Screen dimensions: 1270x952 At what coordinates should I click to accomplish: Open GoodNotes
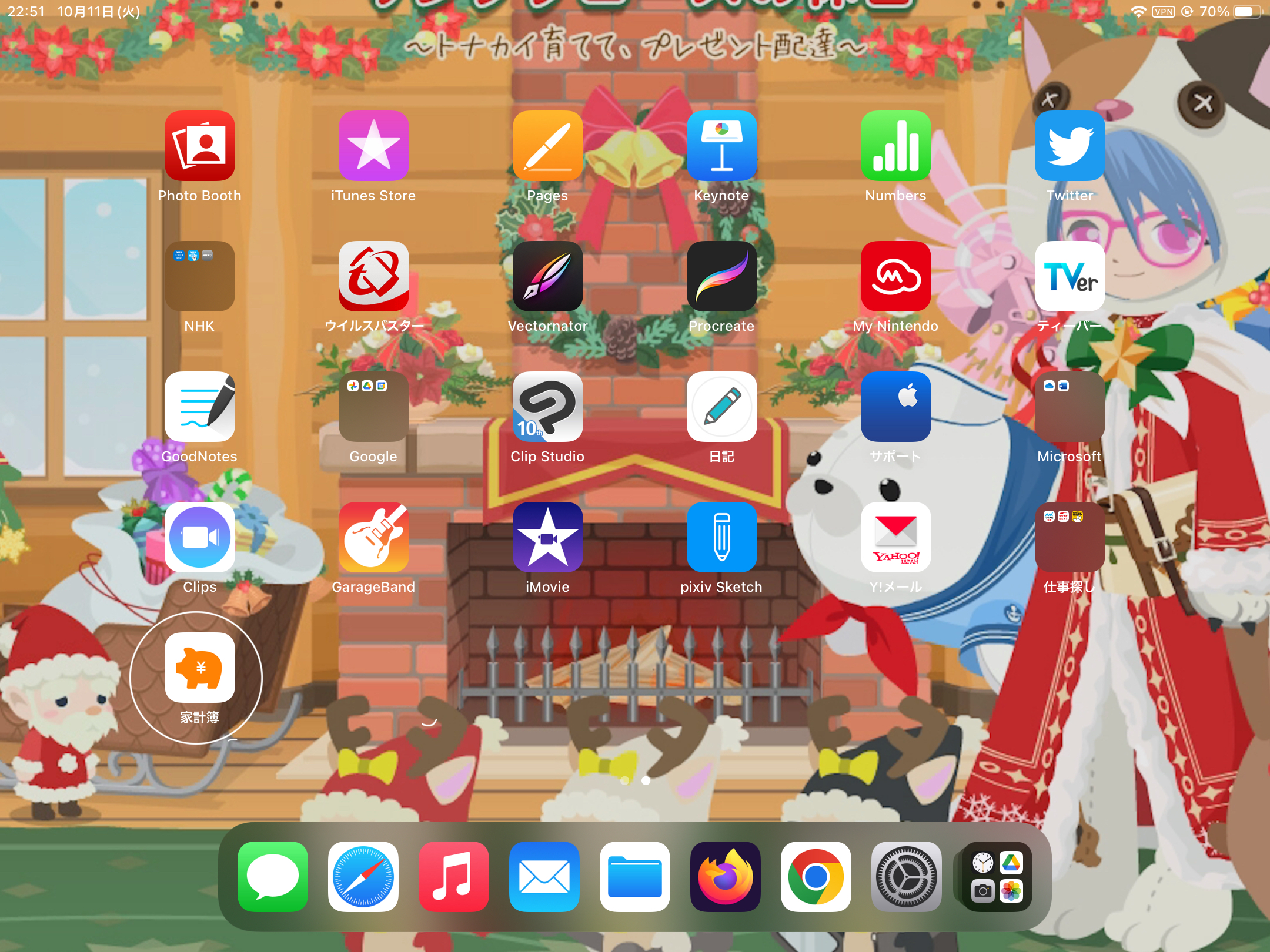pyautogui.click(x=199, y=407)
